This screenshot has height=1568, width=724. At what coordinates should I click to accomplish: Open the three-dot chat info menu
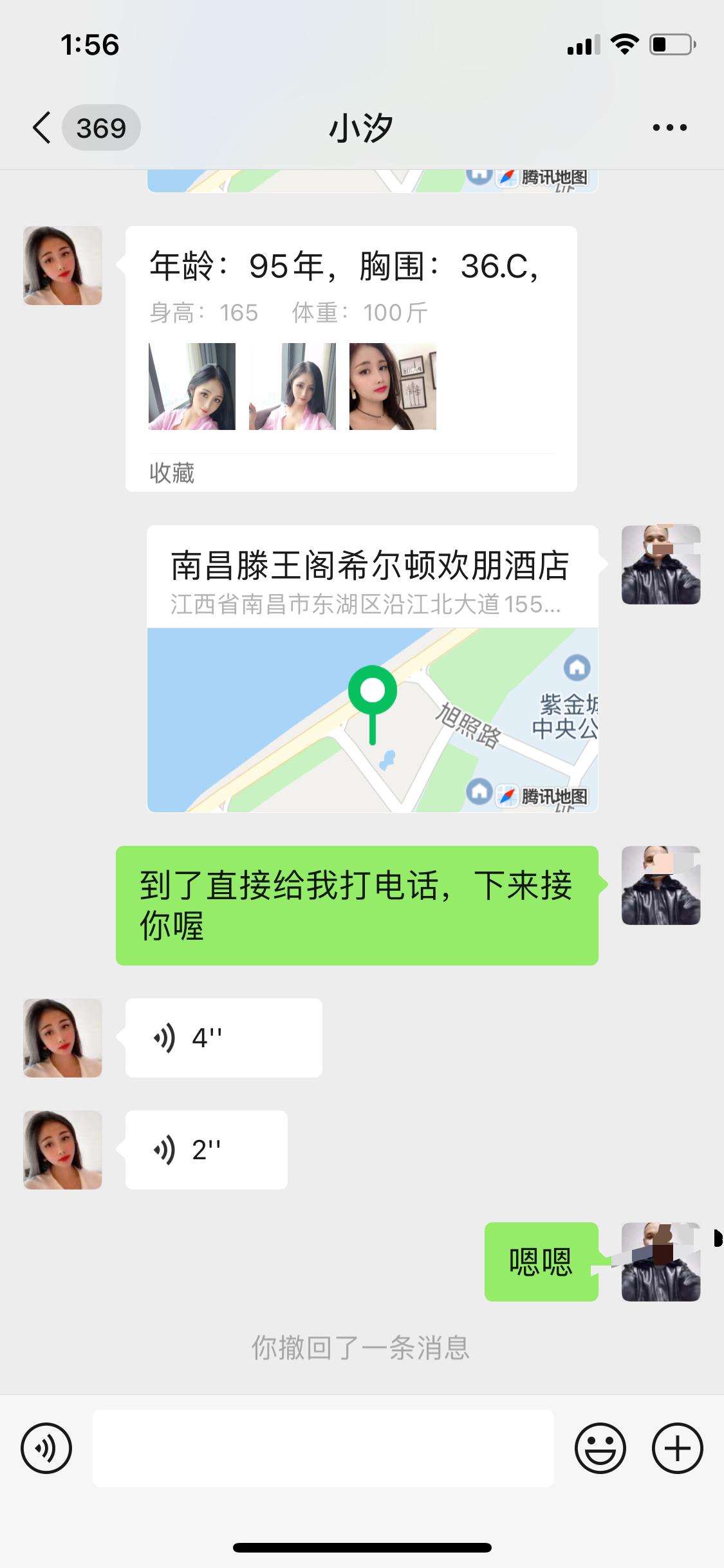coord(669,127)
